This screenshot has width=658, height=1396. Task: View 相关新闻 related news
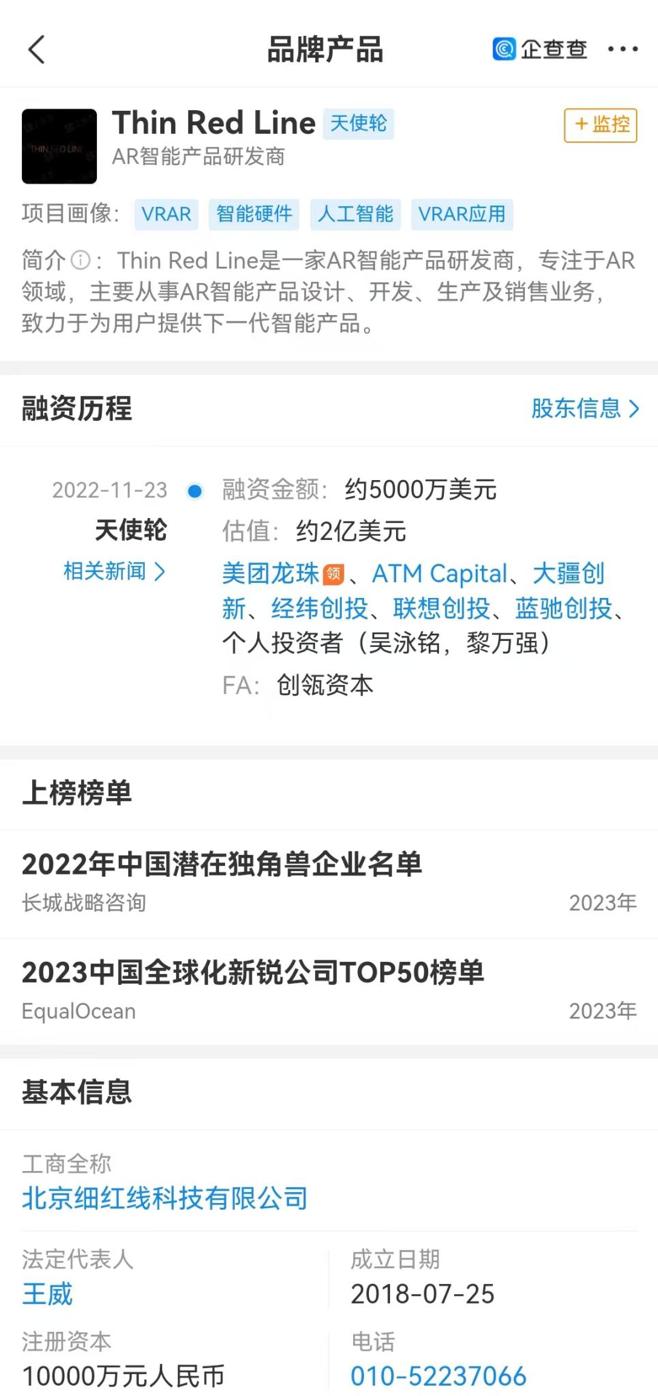coord(114,571)
